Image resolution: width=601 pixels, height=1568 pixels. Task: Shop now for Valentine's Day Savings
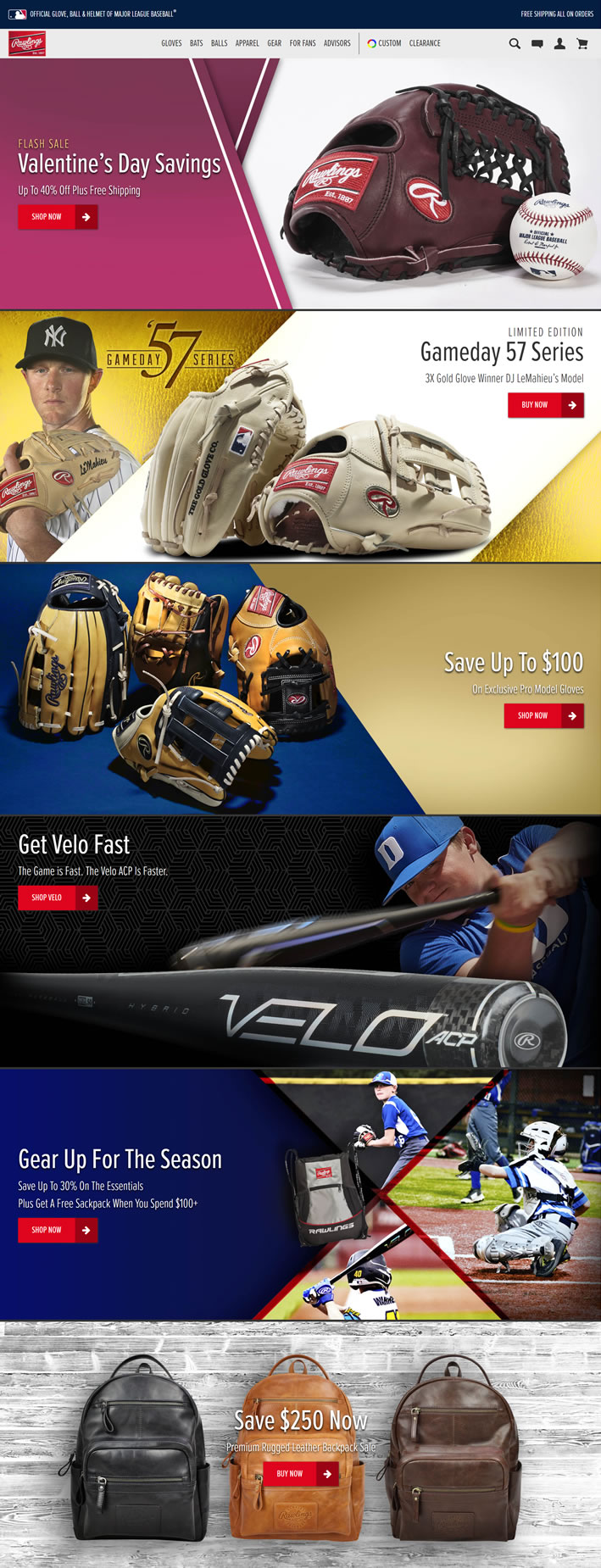point(58,217)
